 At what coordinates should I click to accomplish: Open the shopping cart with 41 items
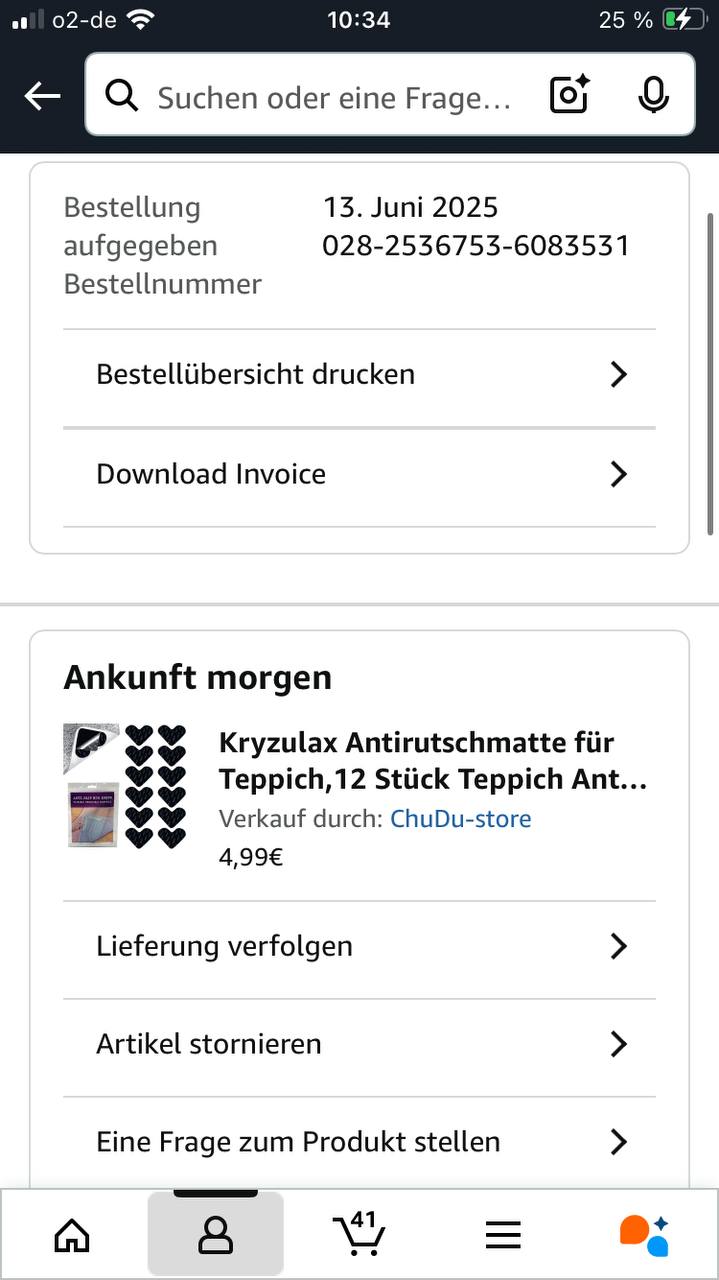[x=358, y=1234]
